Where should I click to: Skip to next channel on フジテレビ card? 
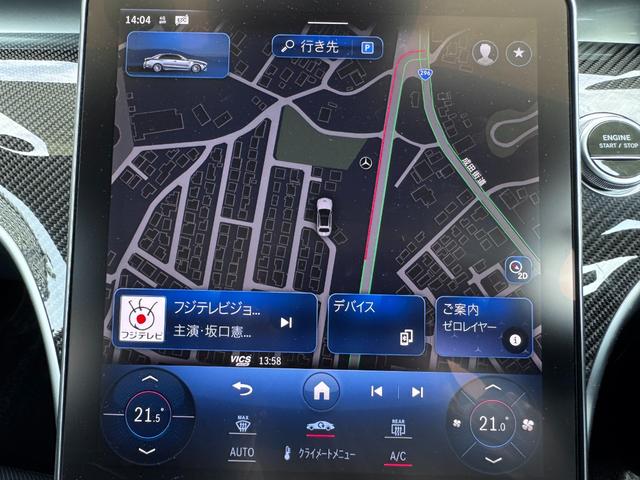click(x=286, y=322)
